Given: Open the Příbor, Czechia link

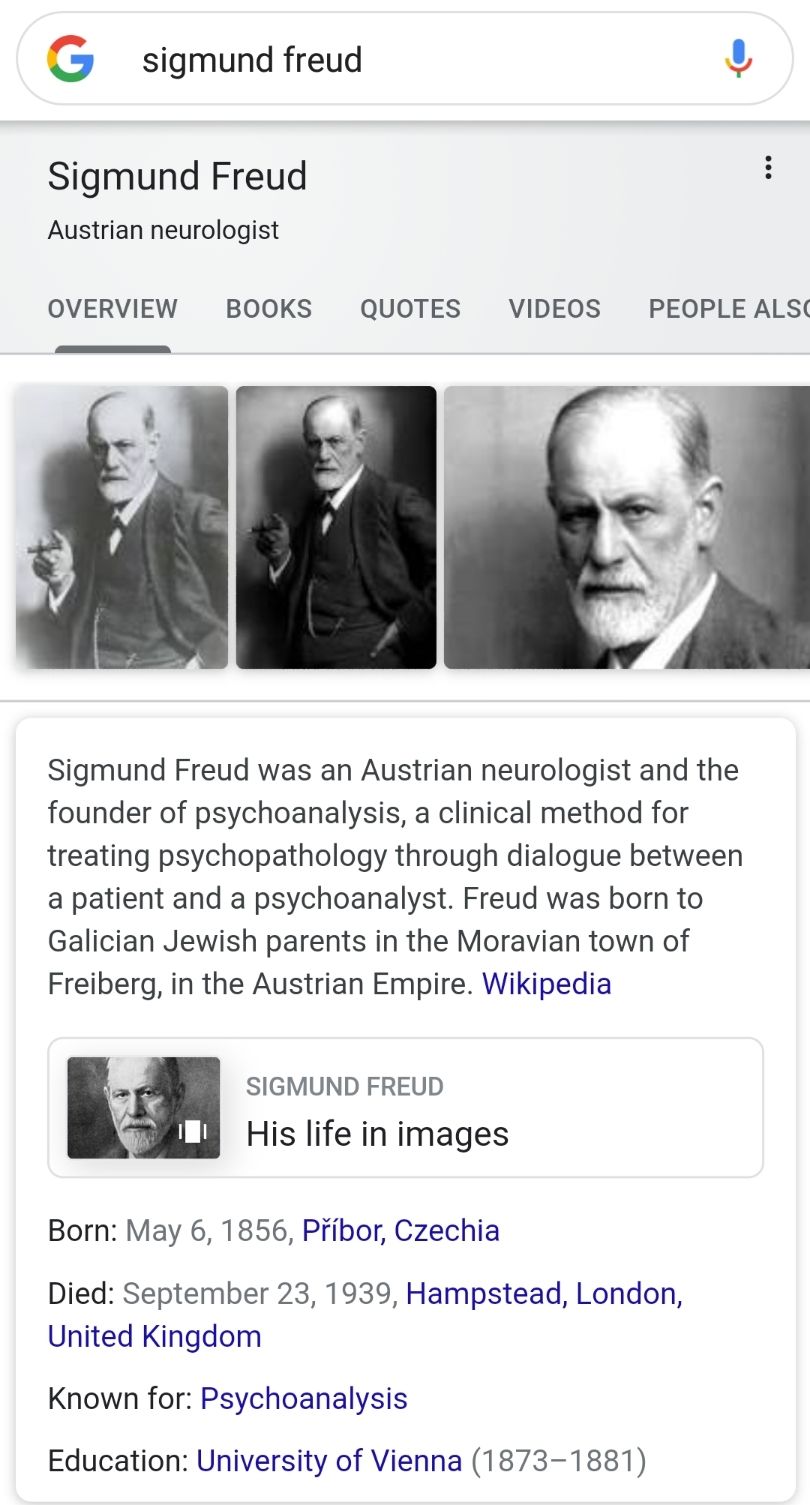Looking at the screenshot, I should [400, 1230].
